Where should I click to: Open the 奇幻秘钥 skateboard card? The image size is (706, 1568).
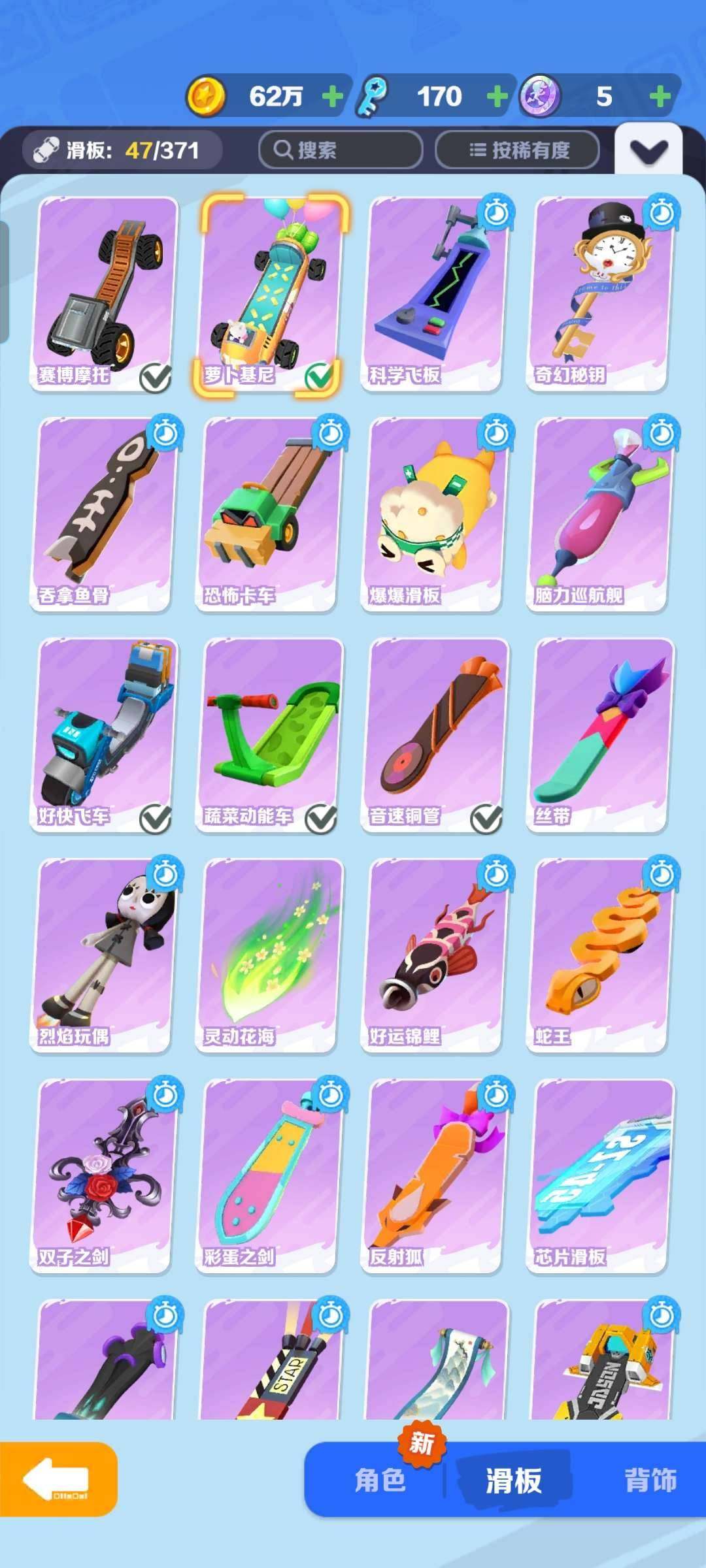point(600,294)
